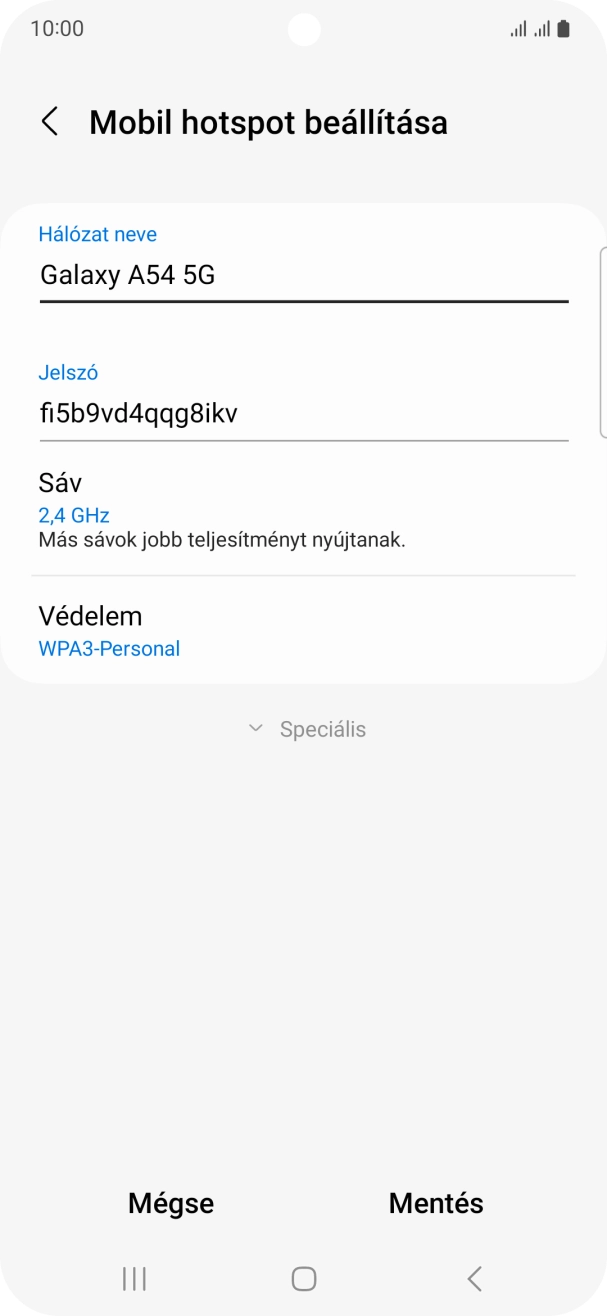Go back from Mobil hotspot beállítása
Screen dimensions: 607x1316
tap(50, 122)
